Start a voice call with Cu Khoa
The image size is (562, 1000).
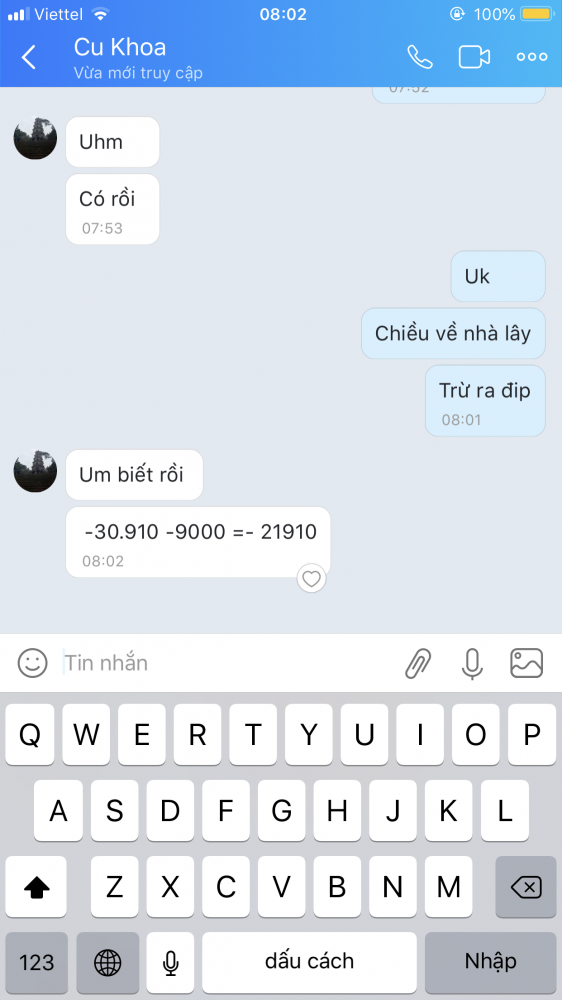420,57
